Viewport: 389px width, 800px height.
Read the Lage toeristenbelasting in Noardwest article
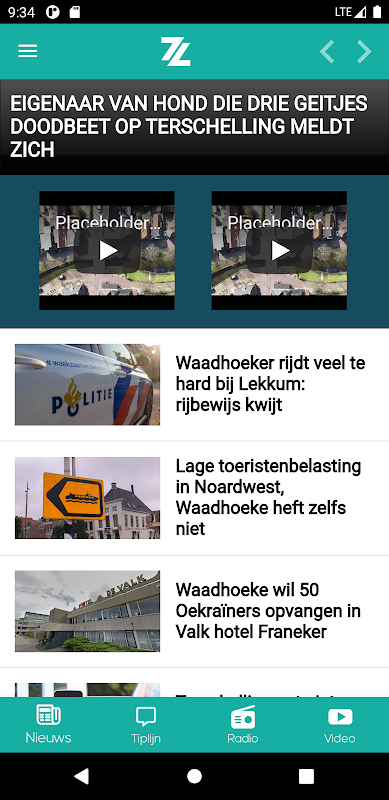point(194,498)
